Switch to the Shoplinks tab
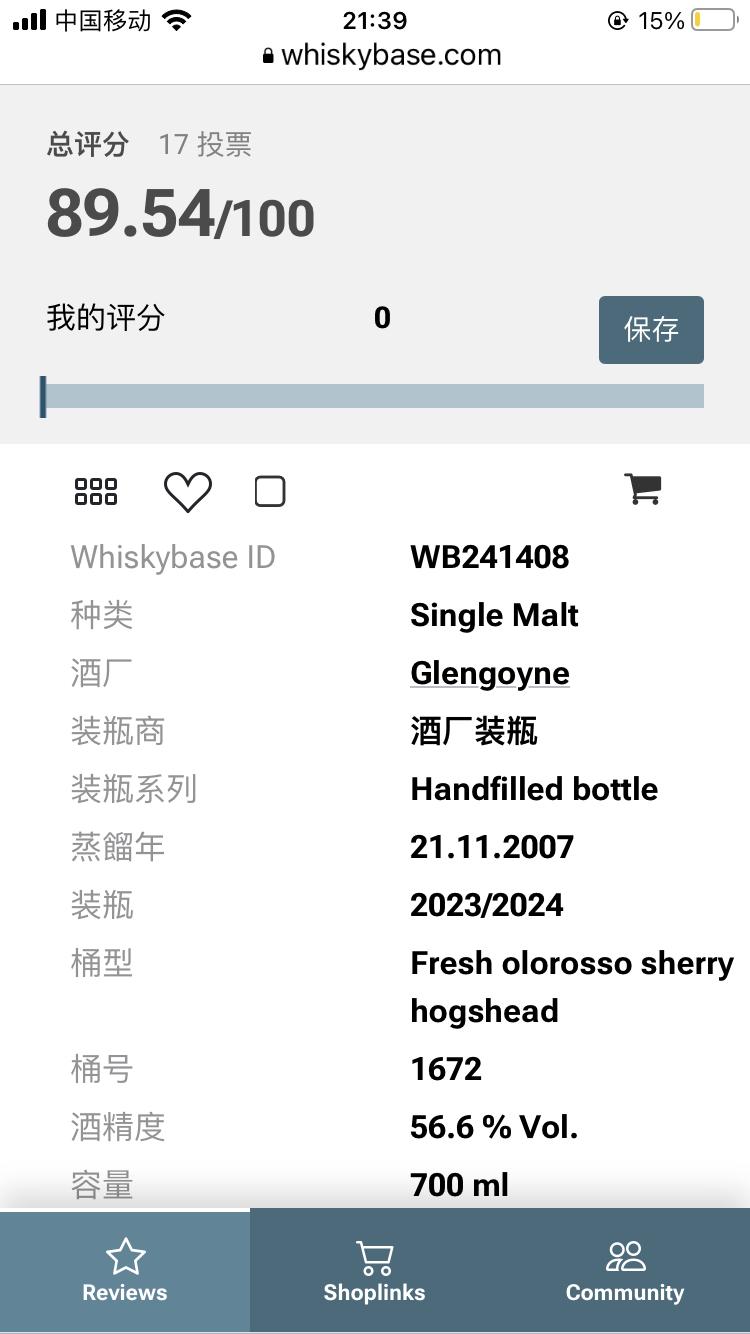The image size is (750, 1334). click(374, 1271)
